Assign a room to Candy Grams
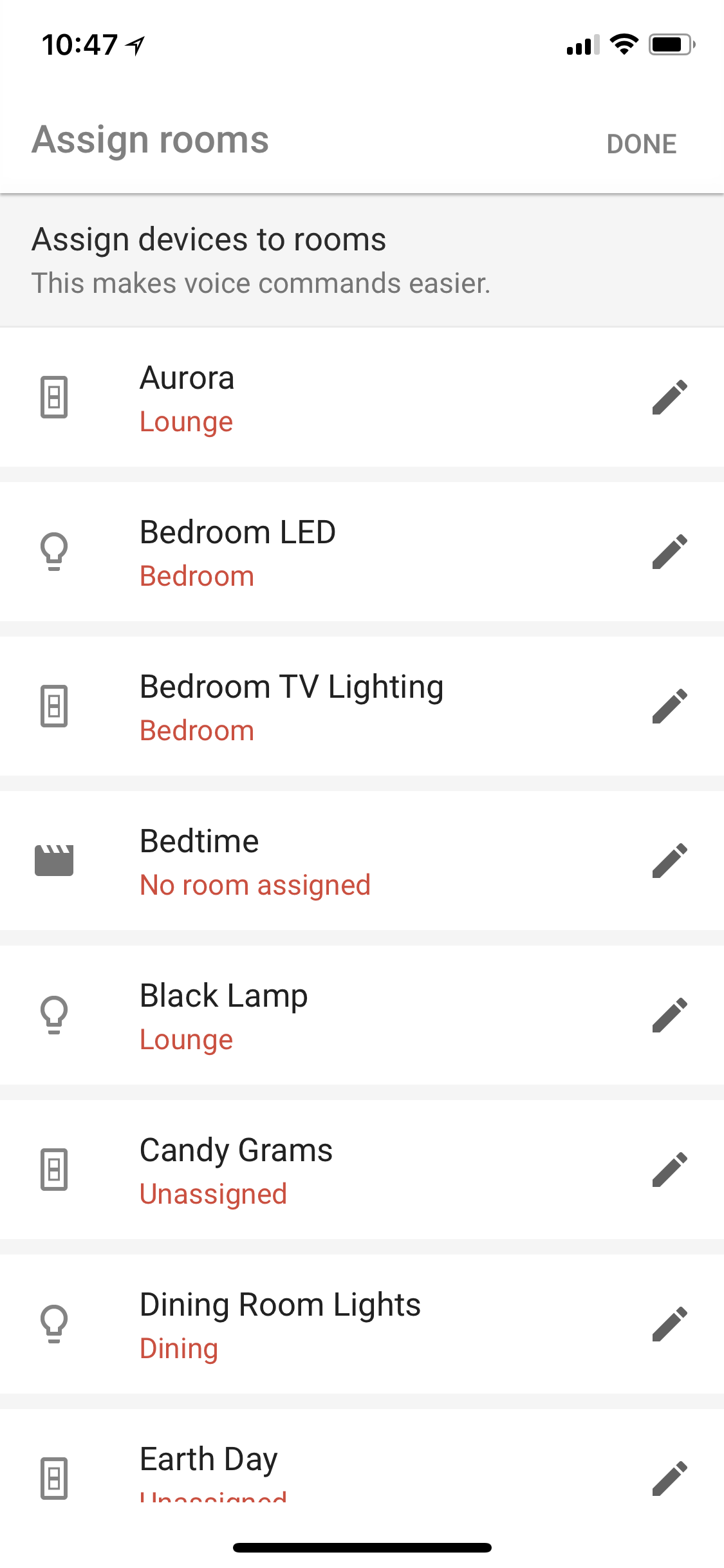Viewport: 724px width, 1568px height. pyautogui.click(x=669, y=1170)
